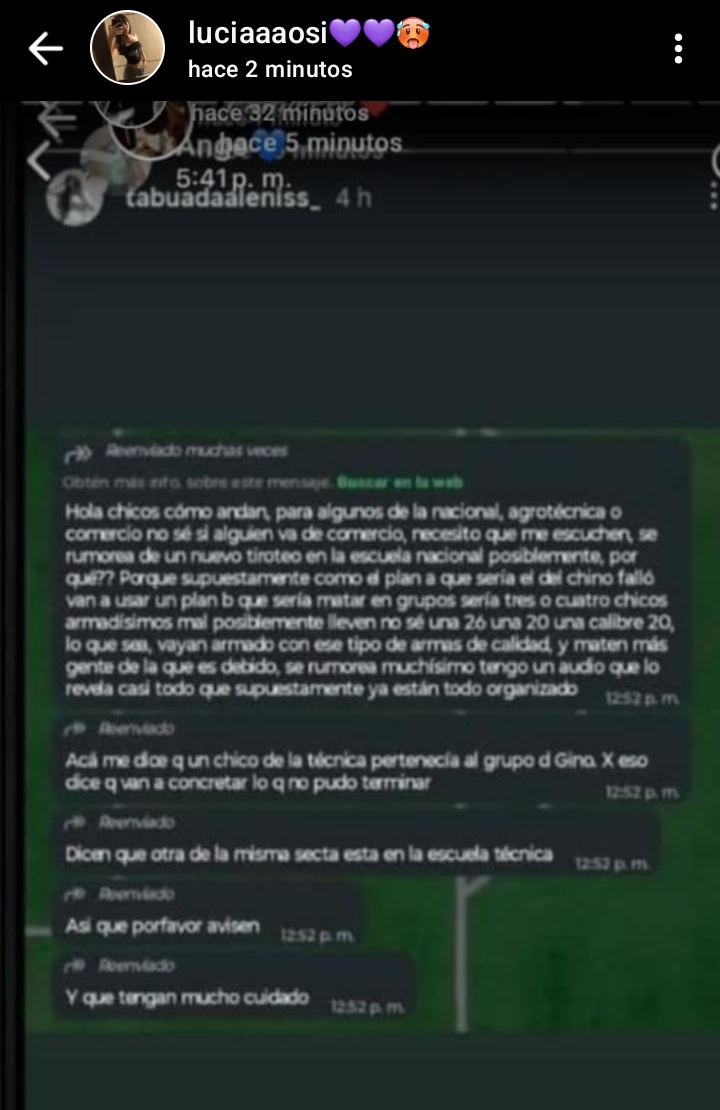Viewport: 720px width, 1110px height.
Task: Go back from this story
Action: (45, 48)
